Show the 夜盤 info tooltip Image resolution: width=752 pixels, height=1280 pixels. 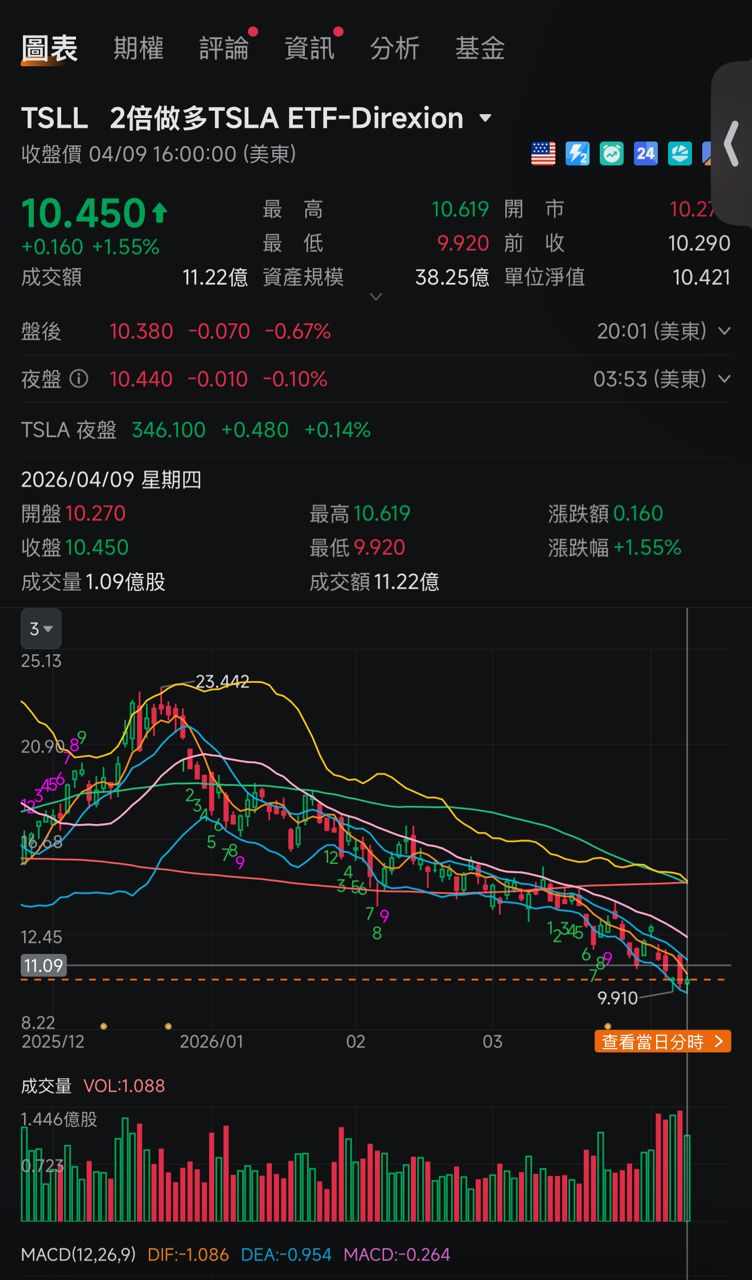tap(79, 379)
